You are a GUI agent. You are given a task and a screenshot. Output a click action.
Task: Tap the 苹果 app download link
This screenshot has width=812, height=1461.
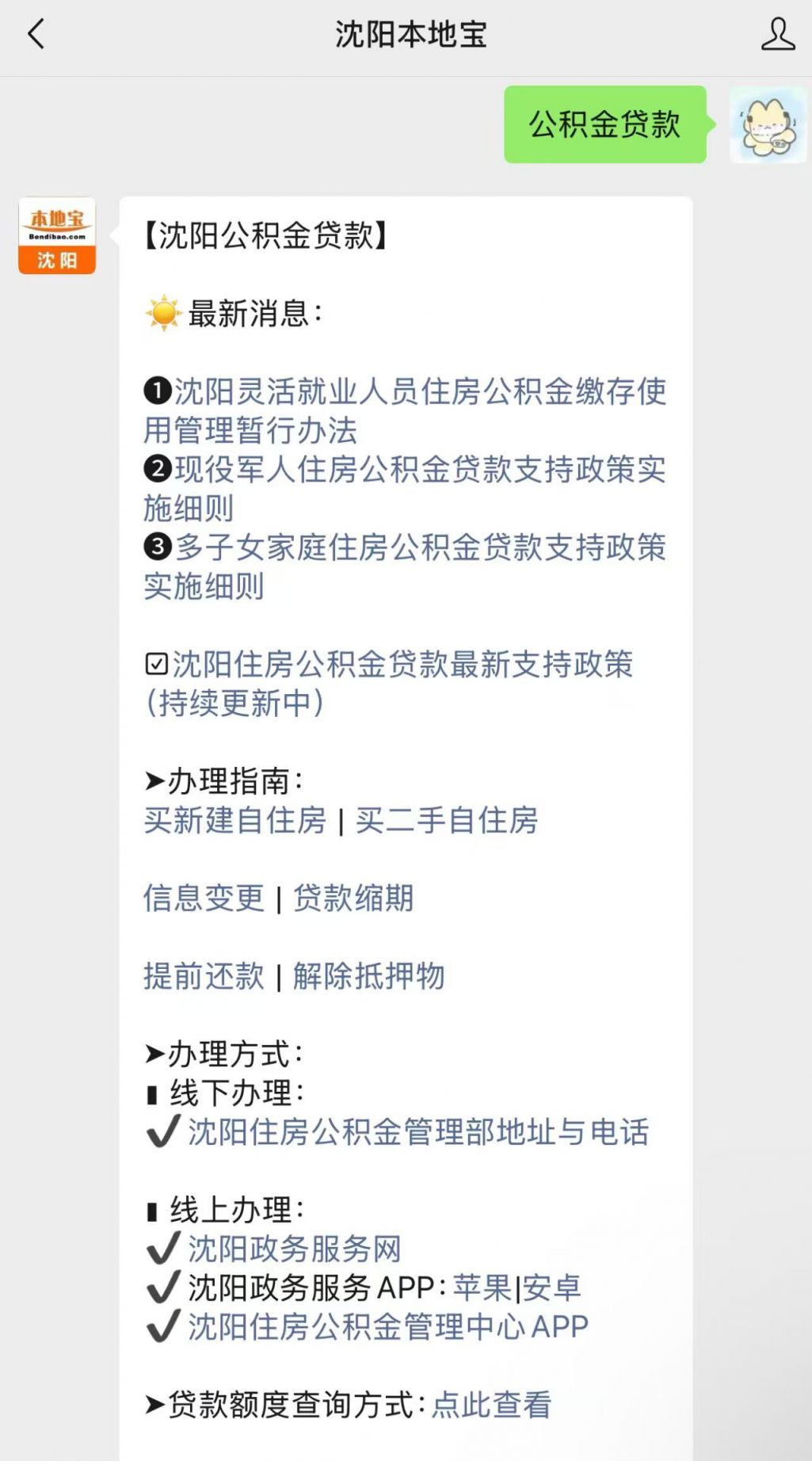point(482,1287)
